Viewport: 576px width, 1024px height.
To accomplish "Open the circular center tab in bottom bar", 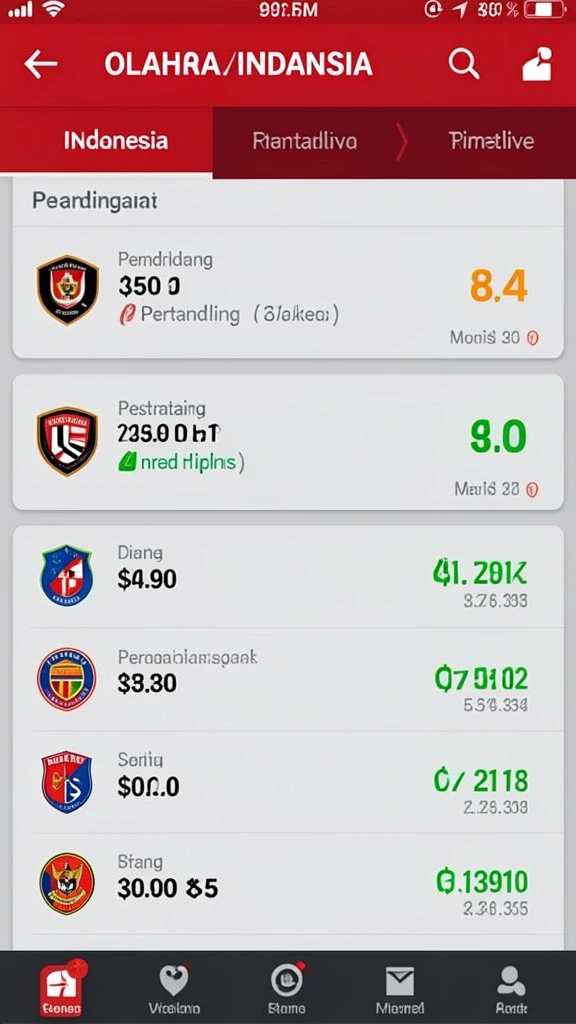I will coord(287,989).
